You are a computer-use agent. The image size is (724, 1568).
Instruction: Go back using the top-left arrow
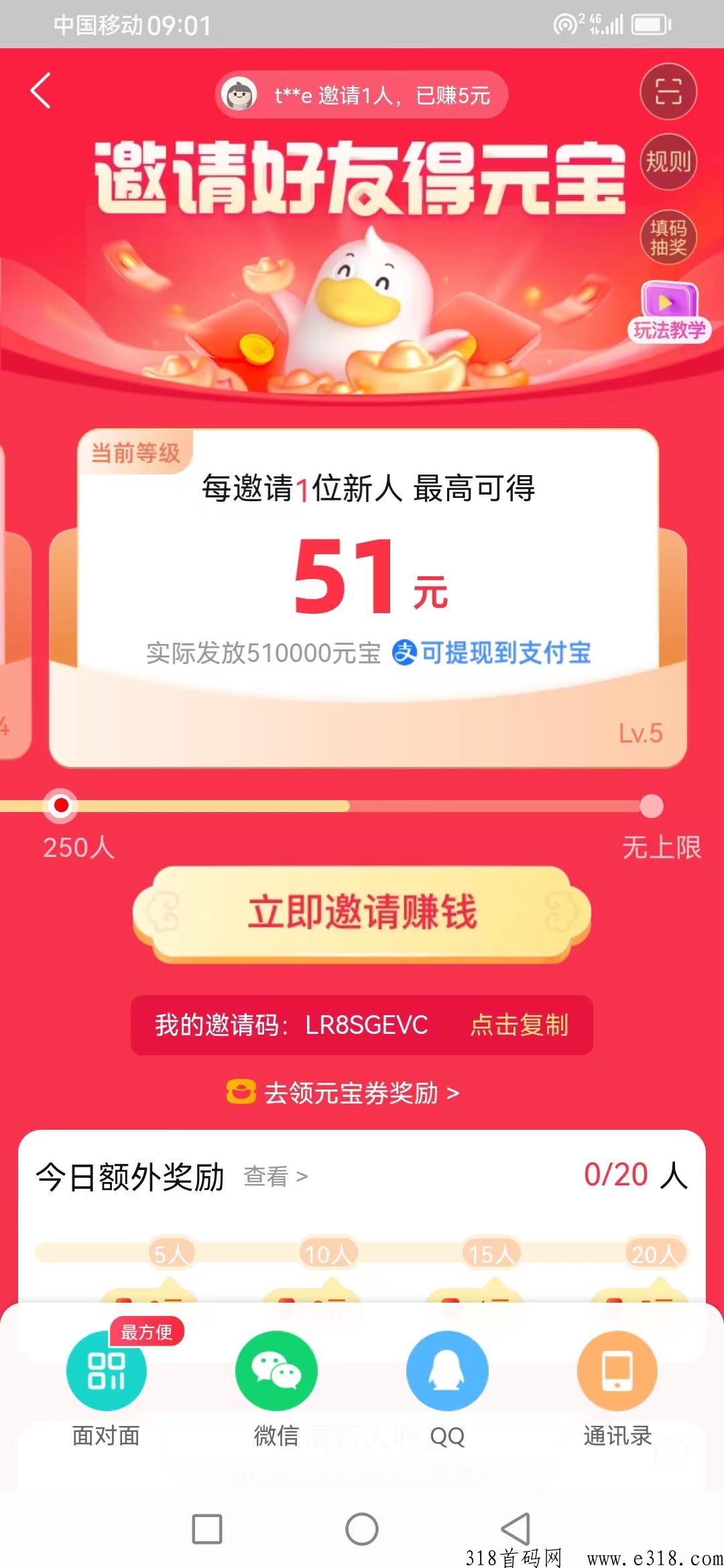[x=41, y=92]
